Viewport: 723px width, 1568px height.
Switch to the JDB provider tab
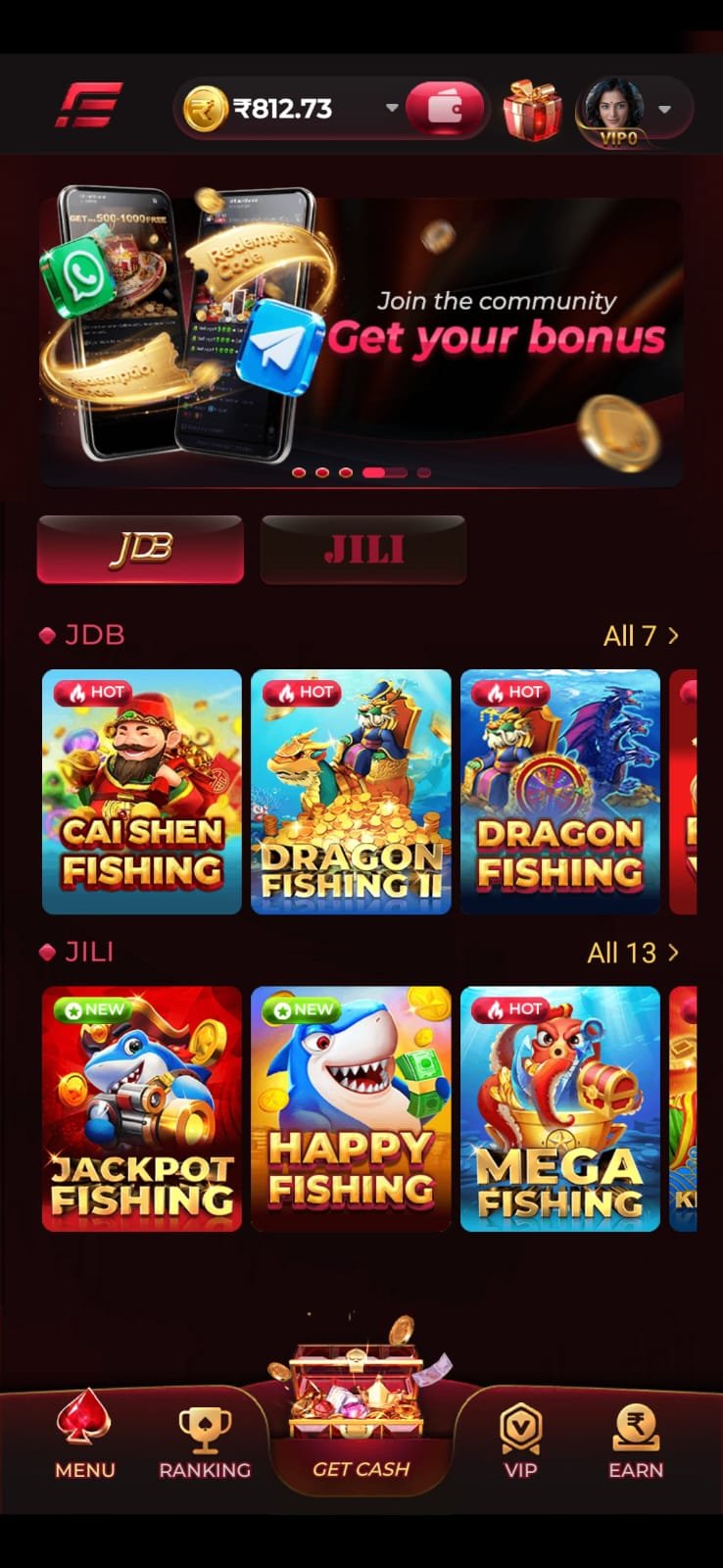[139, 549]
